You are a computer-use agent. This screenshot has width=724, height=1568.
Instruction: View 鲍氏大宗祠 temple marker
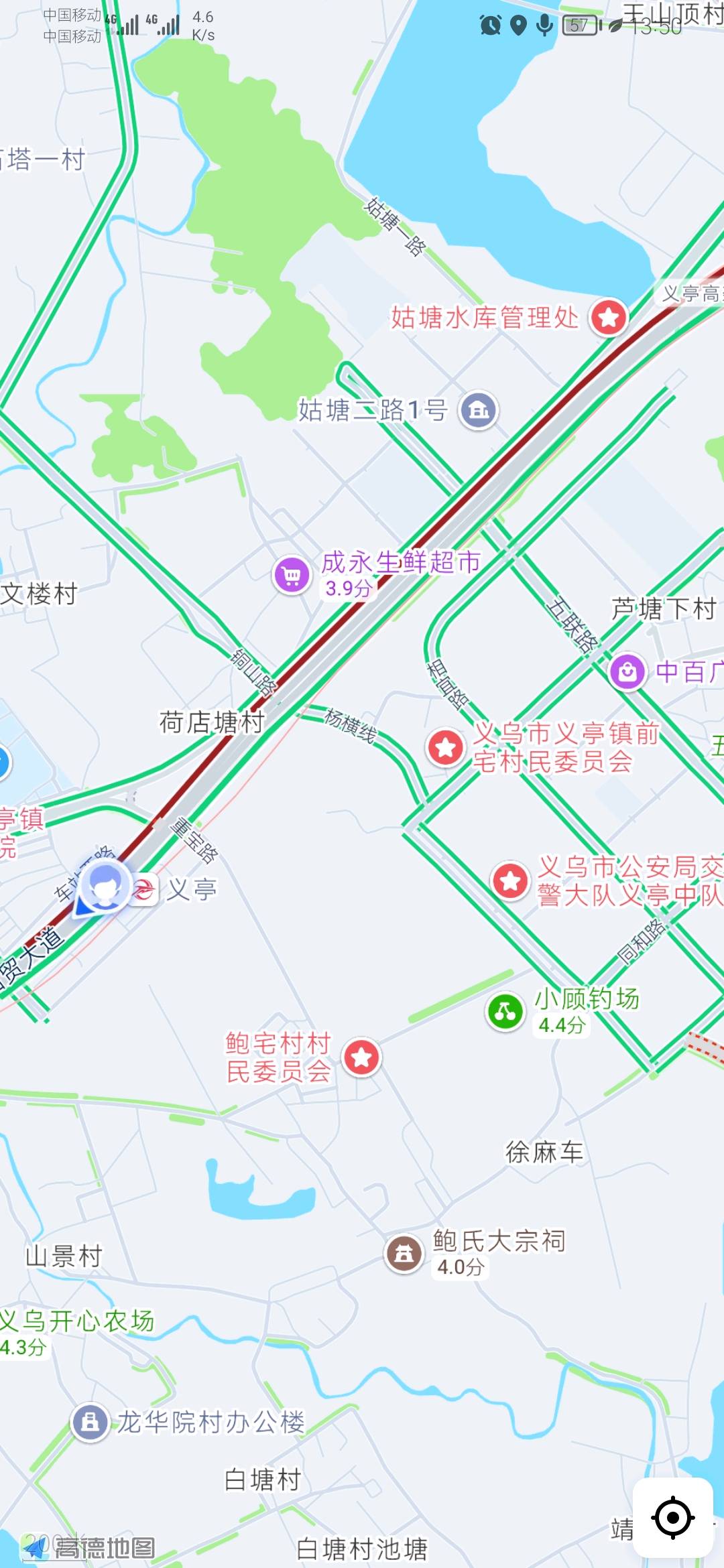[404, 1253]
